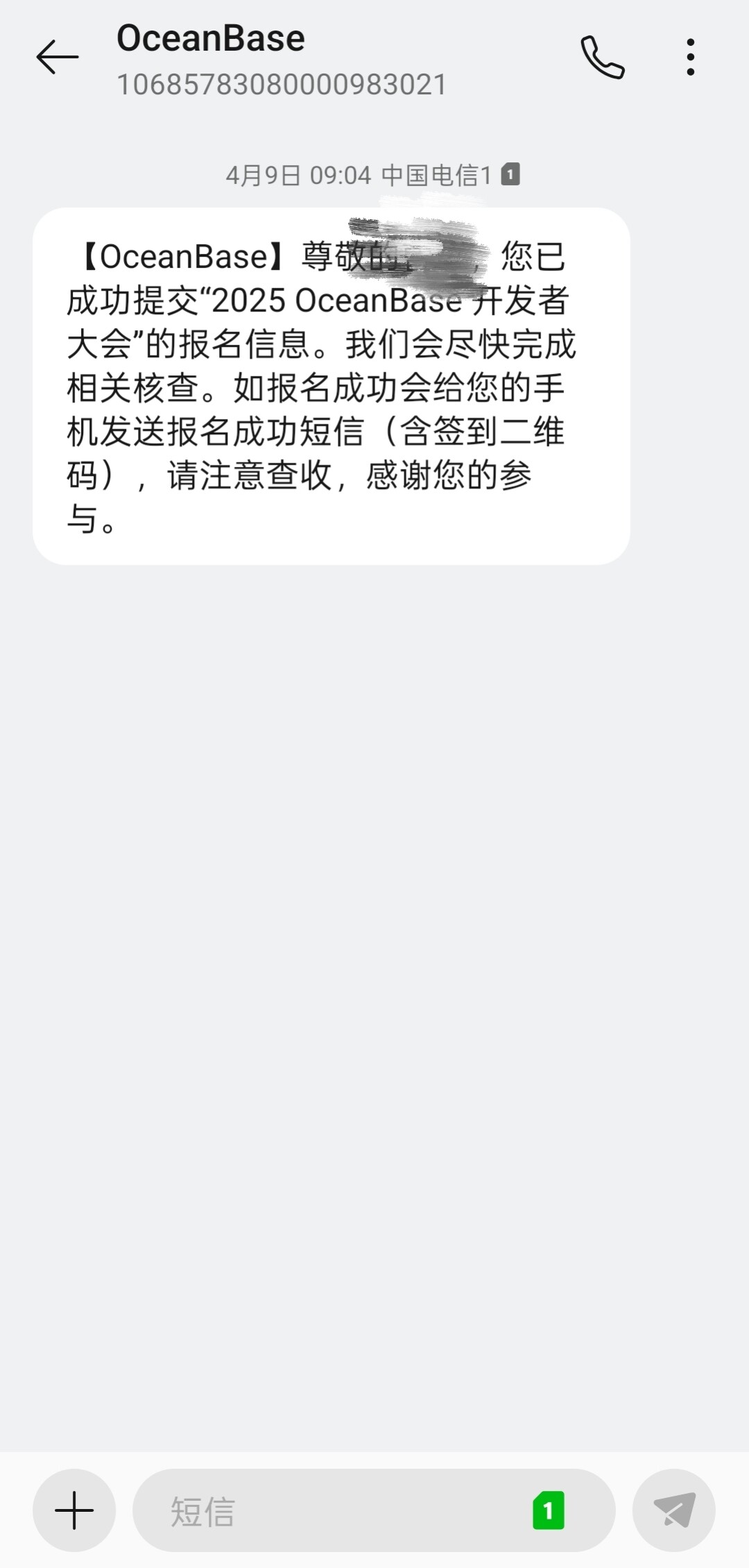Open the plus attachment button
The image size is (749, 1568).
74,1510
